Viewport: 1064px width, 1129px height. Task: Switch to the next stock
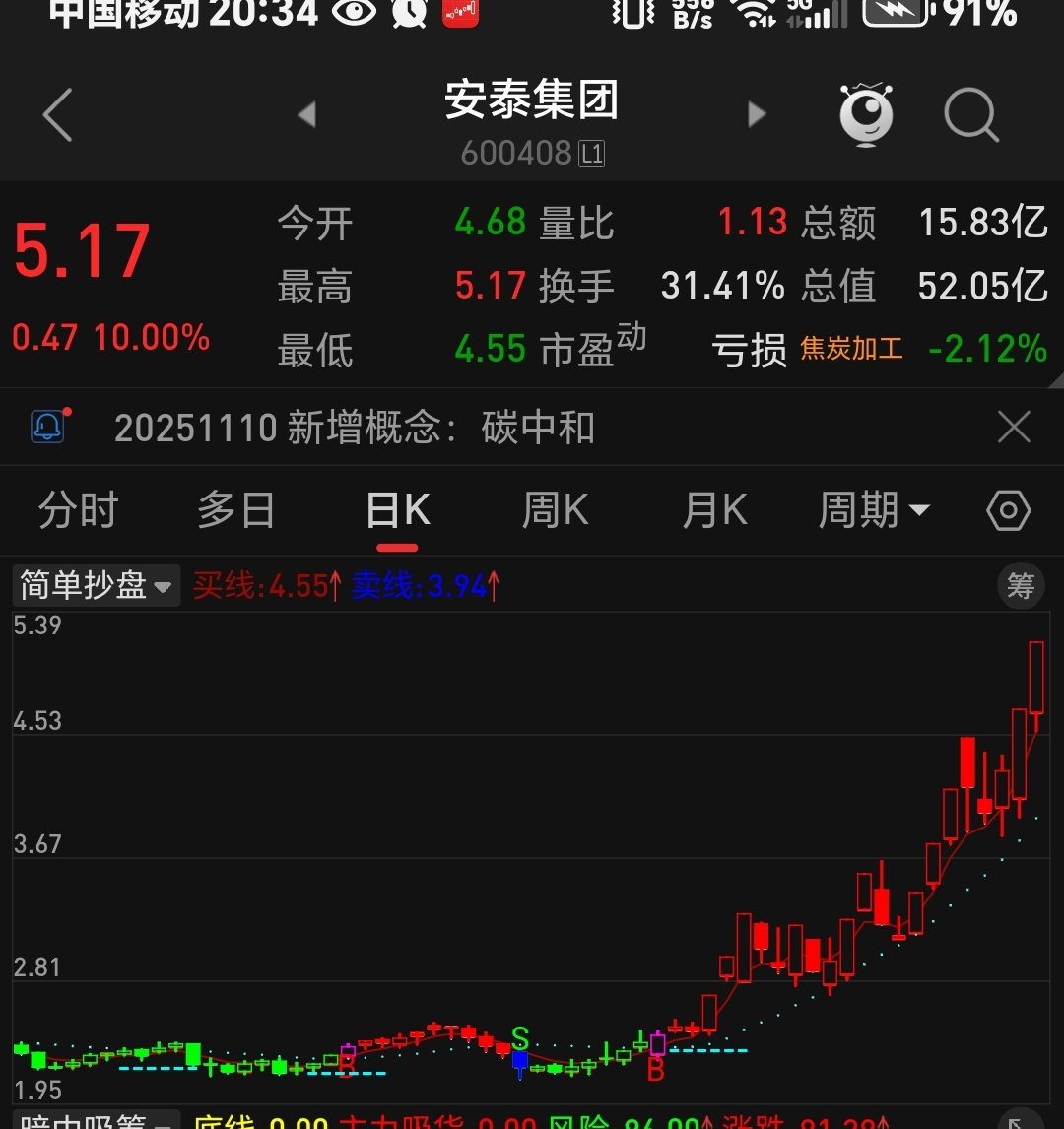tap(757, 115)
